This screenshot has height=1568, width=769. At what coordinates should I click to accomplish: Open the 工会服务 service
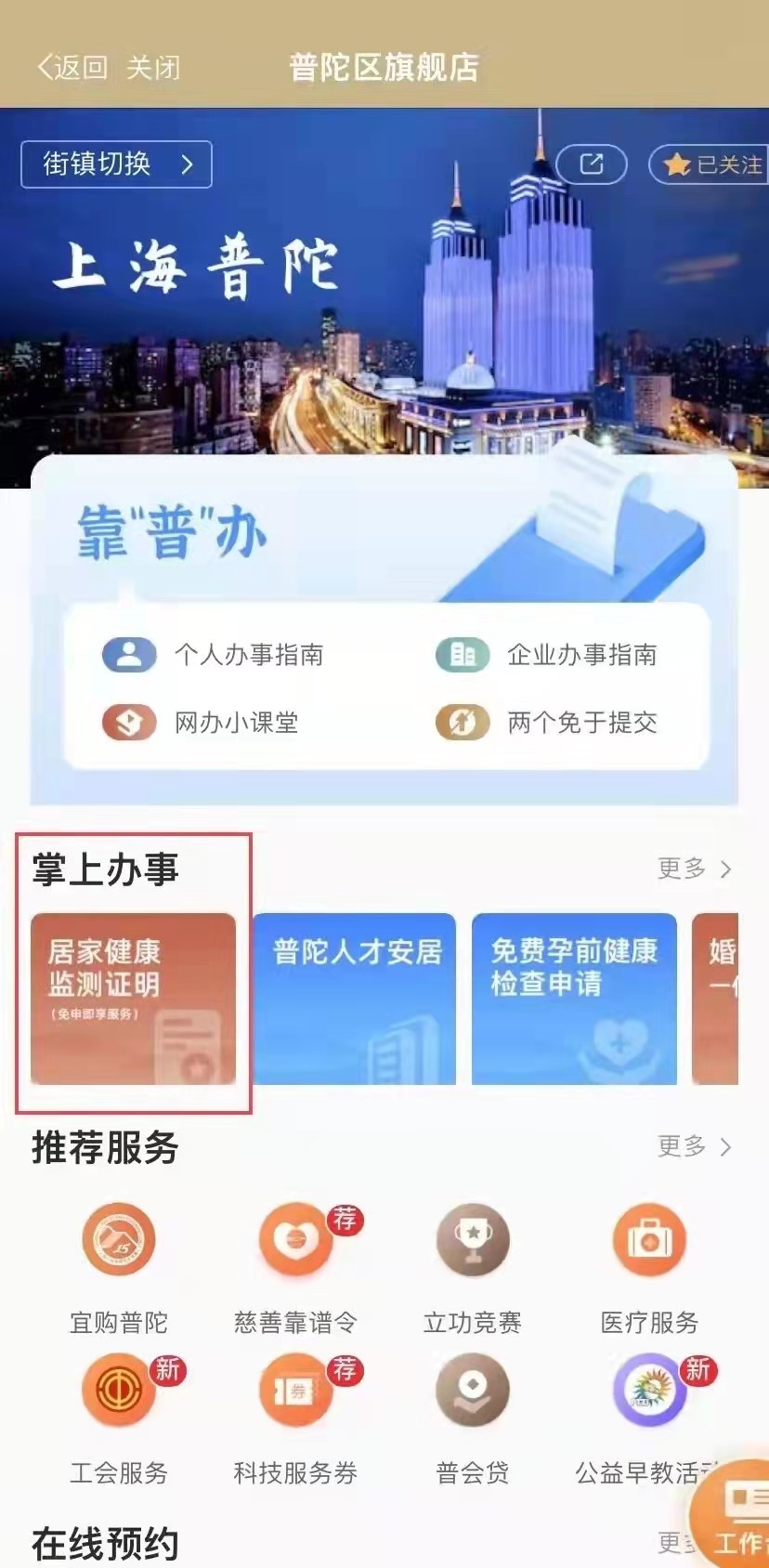119,1416
